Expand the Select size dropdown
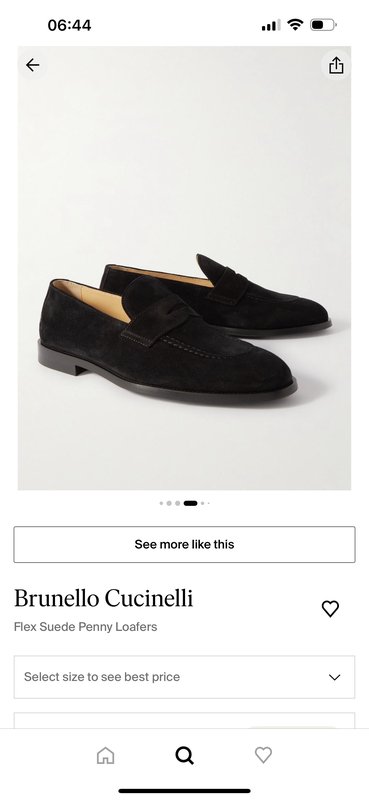The width and height of the screenshot is (369, 800). 184,677
